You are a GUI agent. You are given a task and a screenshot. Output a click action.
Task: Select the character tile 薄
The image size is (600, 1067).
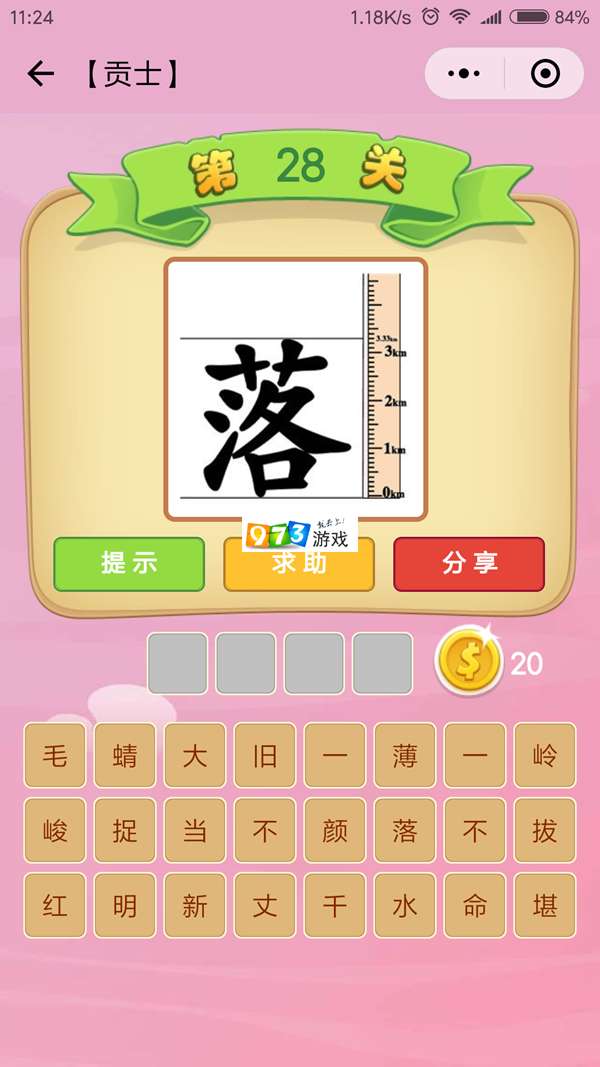tap(405, 755)
